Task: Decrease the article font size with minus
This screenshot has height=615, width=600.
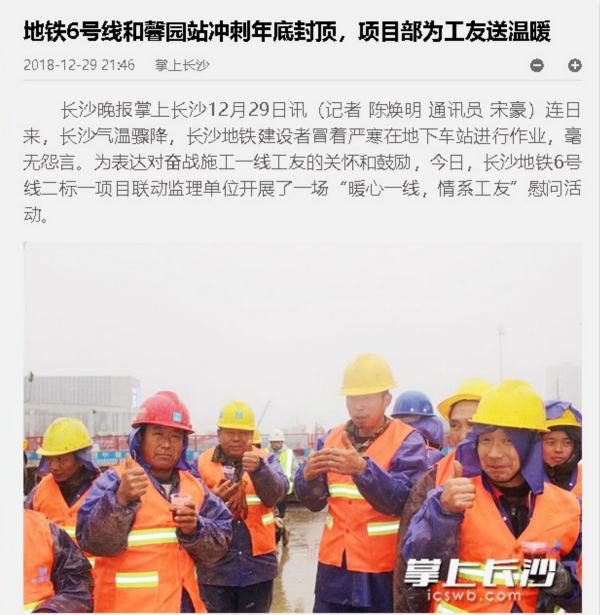Action: coord(537,66)
